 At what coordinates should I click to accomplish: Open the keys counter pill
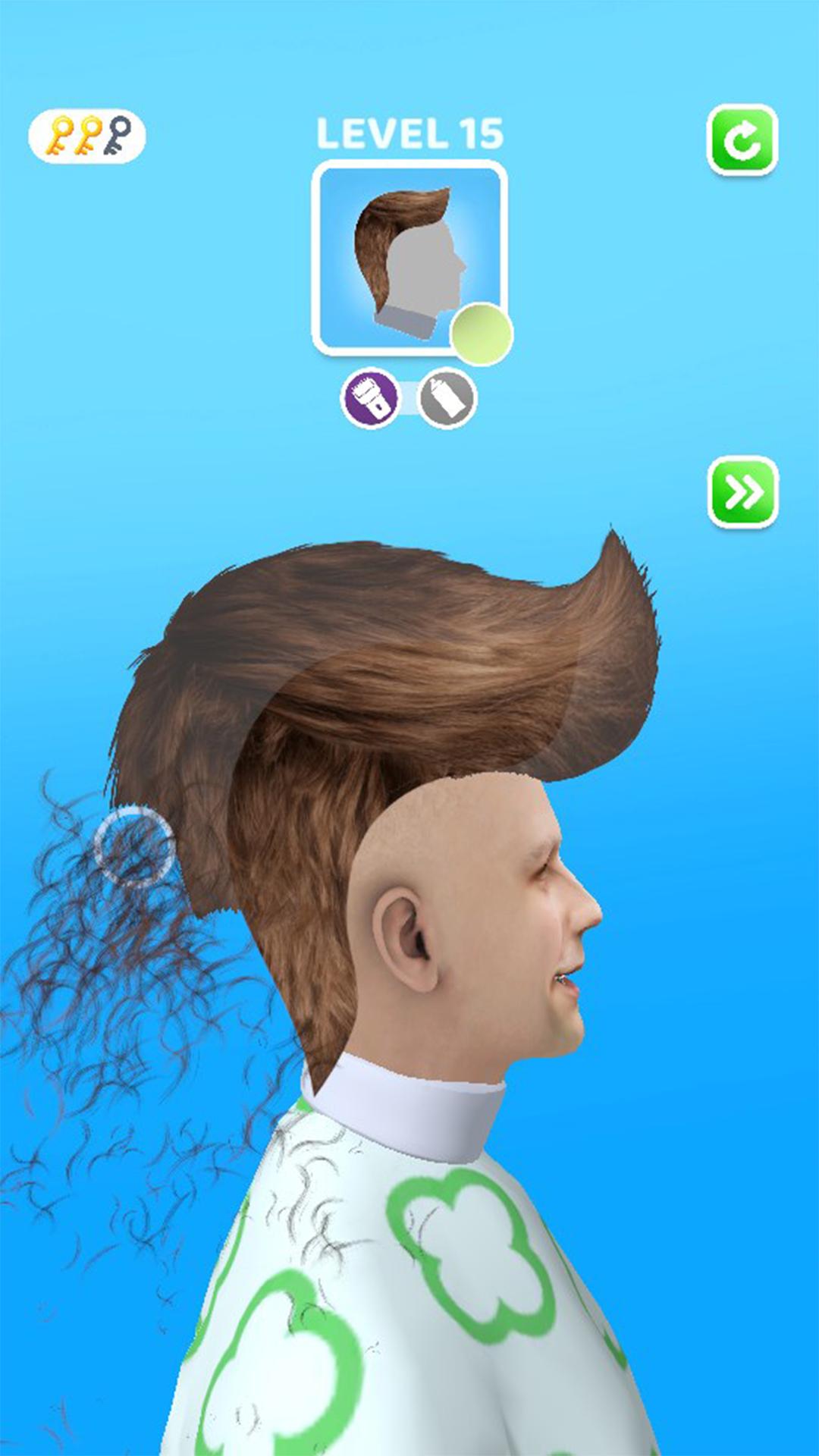[x=87, y=136]
